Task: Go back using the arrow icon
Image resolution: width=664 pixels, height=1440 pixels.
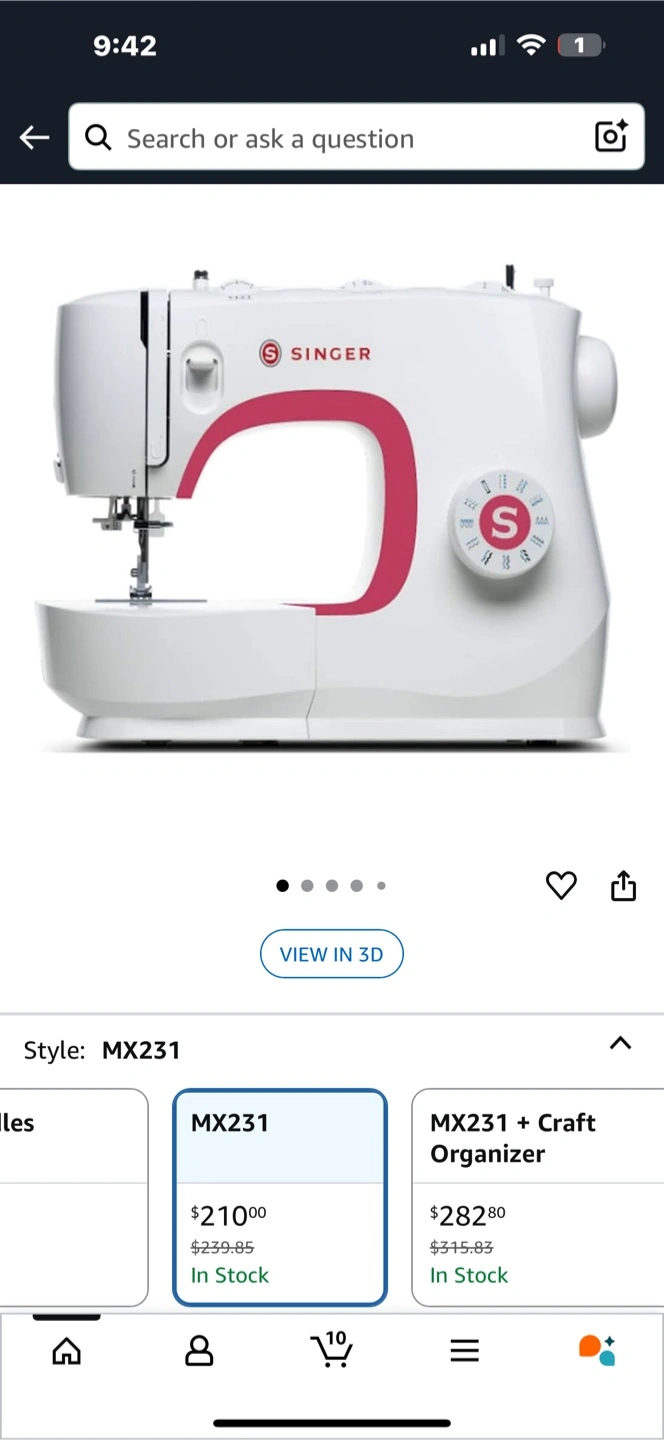Action: [34, 138]
